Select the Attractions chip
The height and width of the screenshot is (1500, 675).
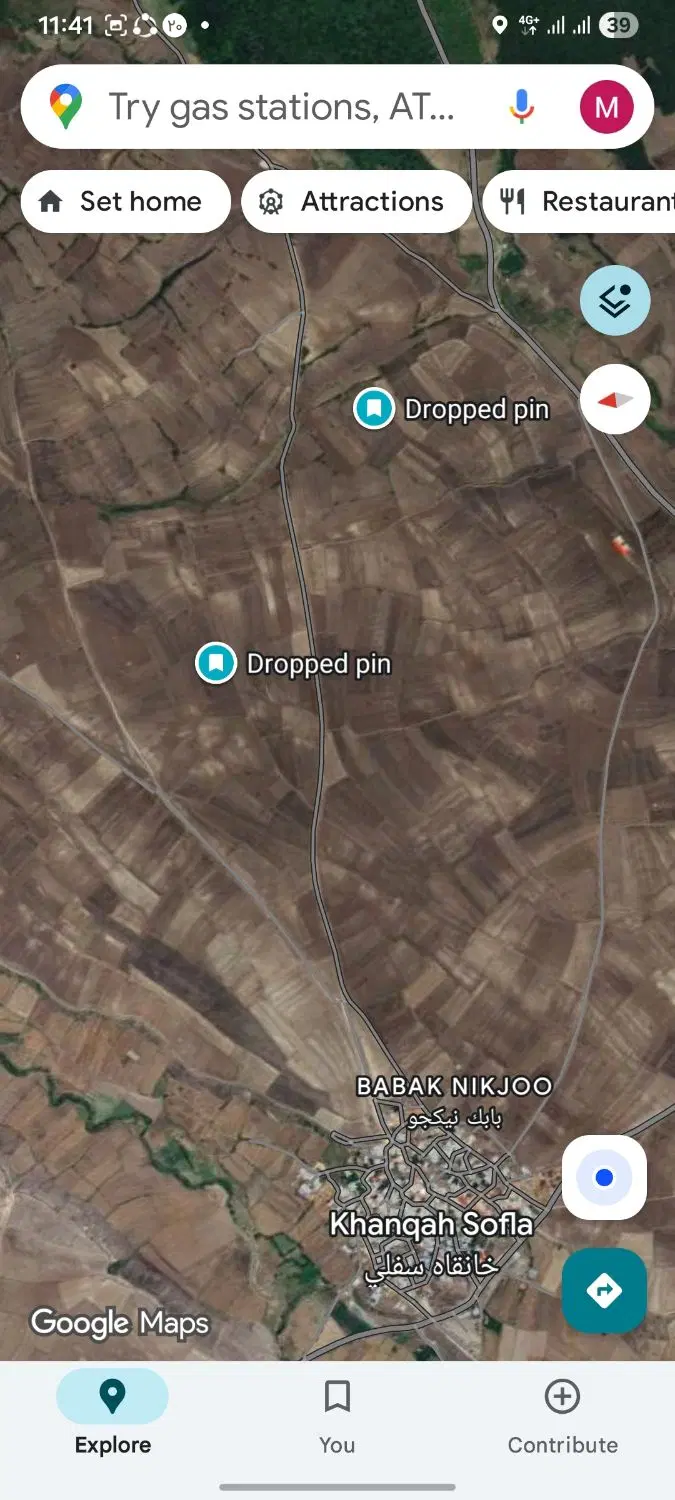pos(356,201)
